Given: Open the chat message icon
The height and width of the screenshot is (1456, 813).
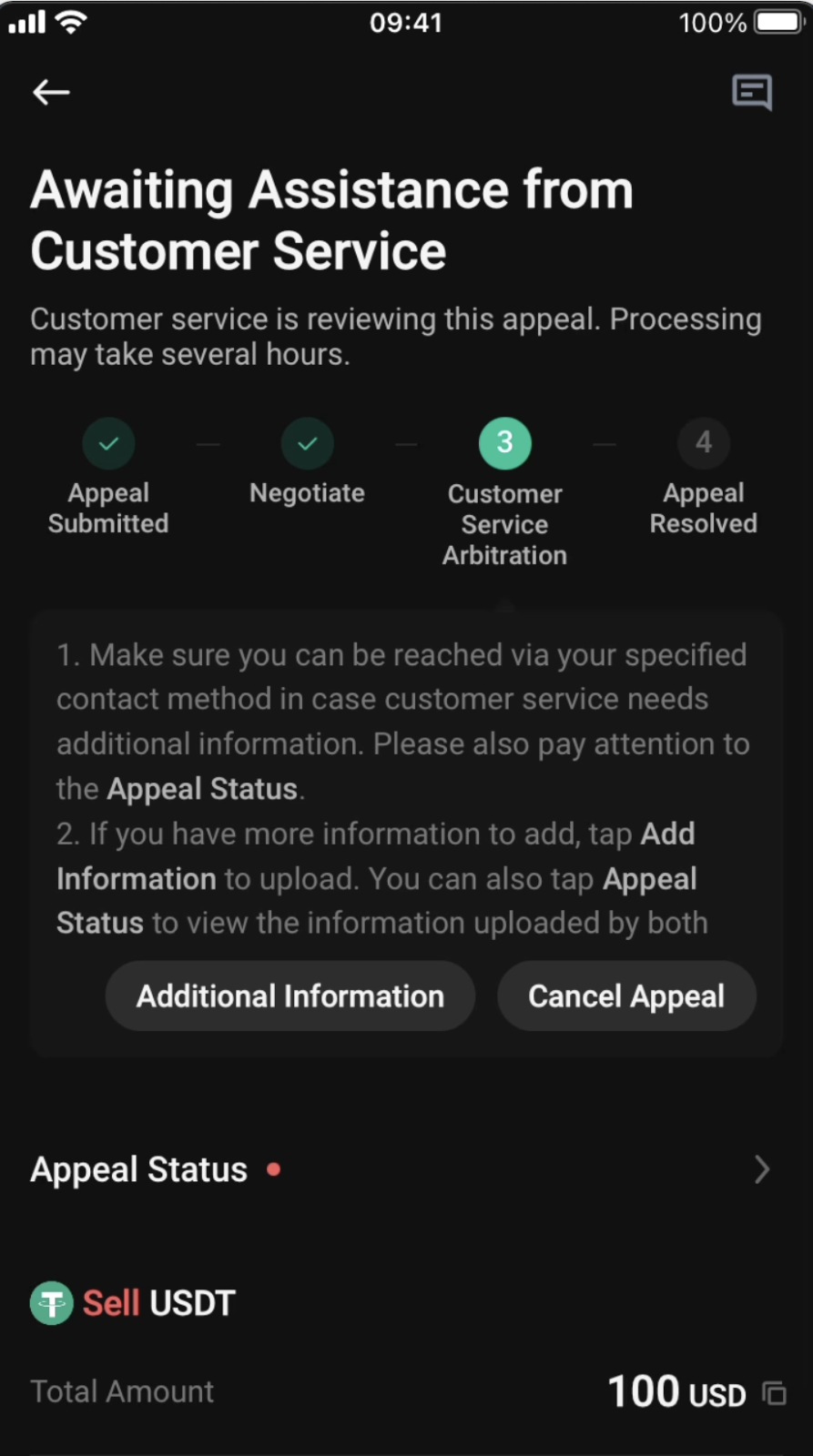Looking at the screenshot, I should tap(752, 92).
